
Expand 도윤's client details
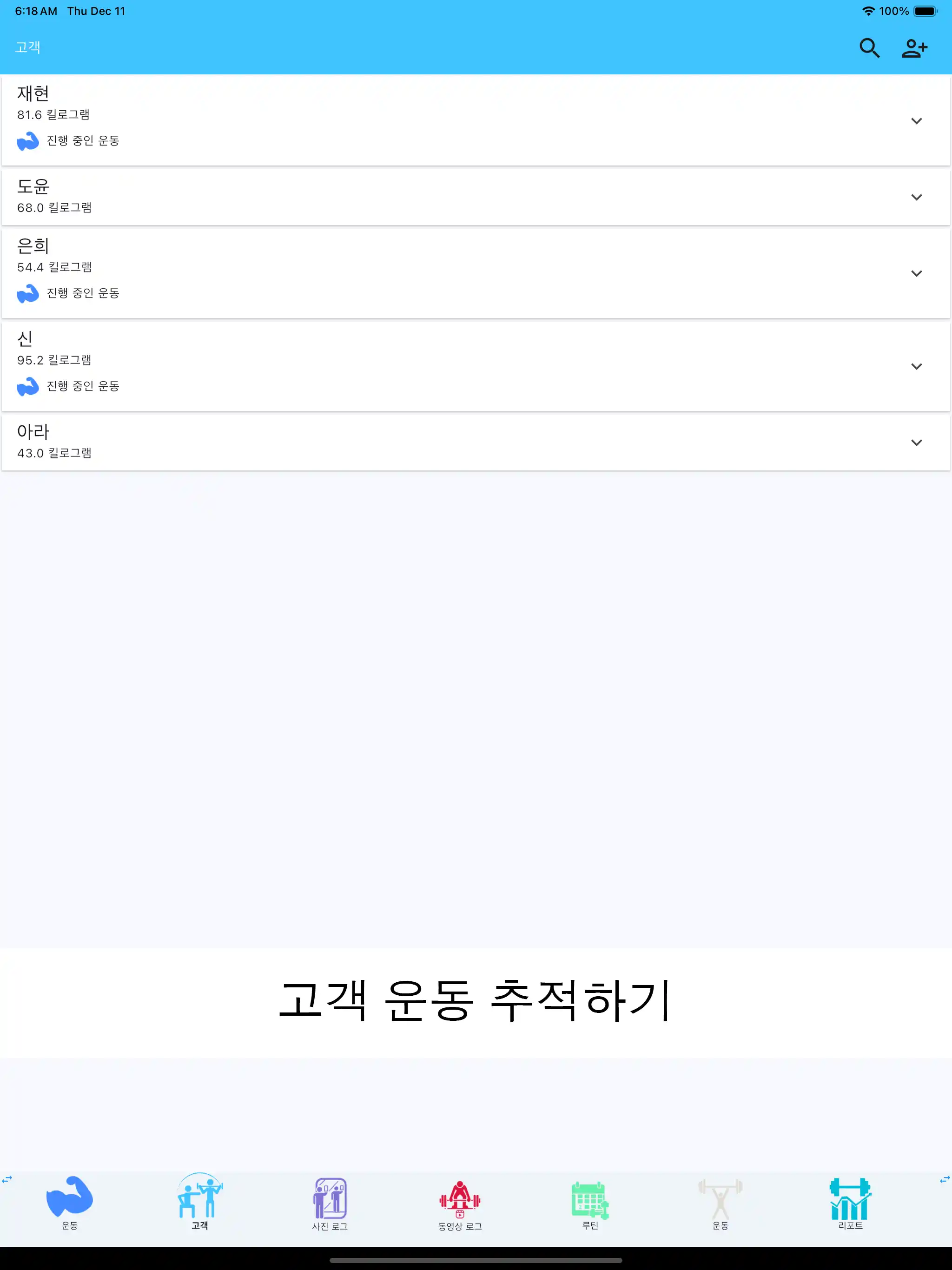pyautogui.click(x=917, y=196)
